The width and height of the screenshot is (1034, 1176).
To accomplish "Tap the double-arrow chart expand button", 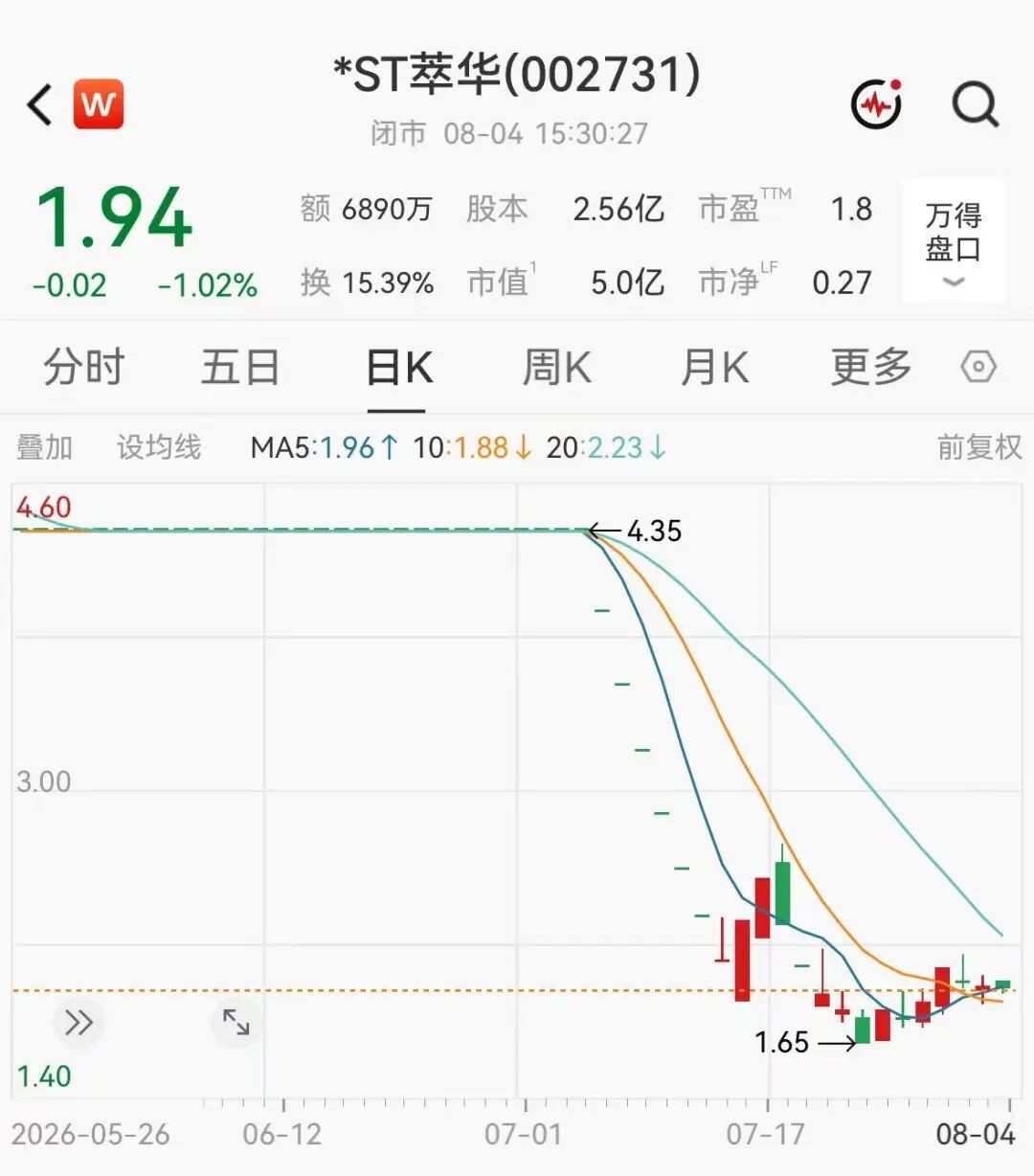I will click(x=79, y=1023).
